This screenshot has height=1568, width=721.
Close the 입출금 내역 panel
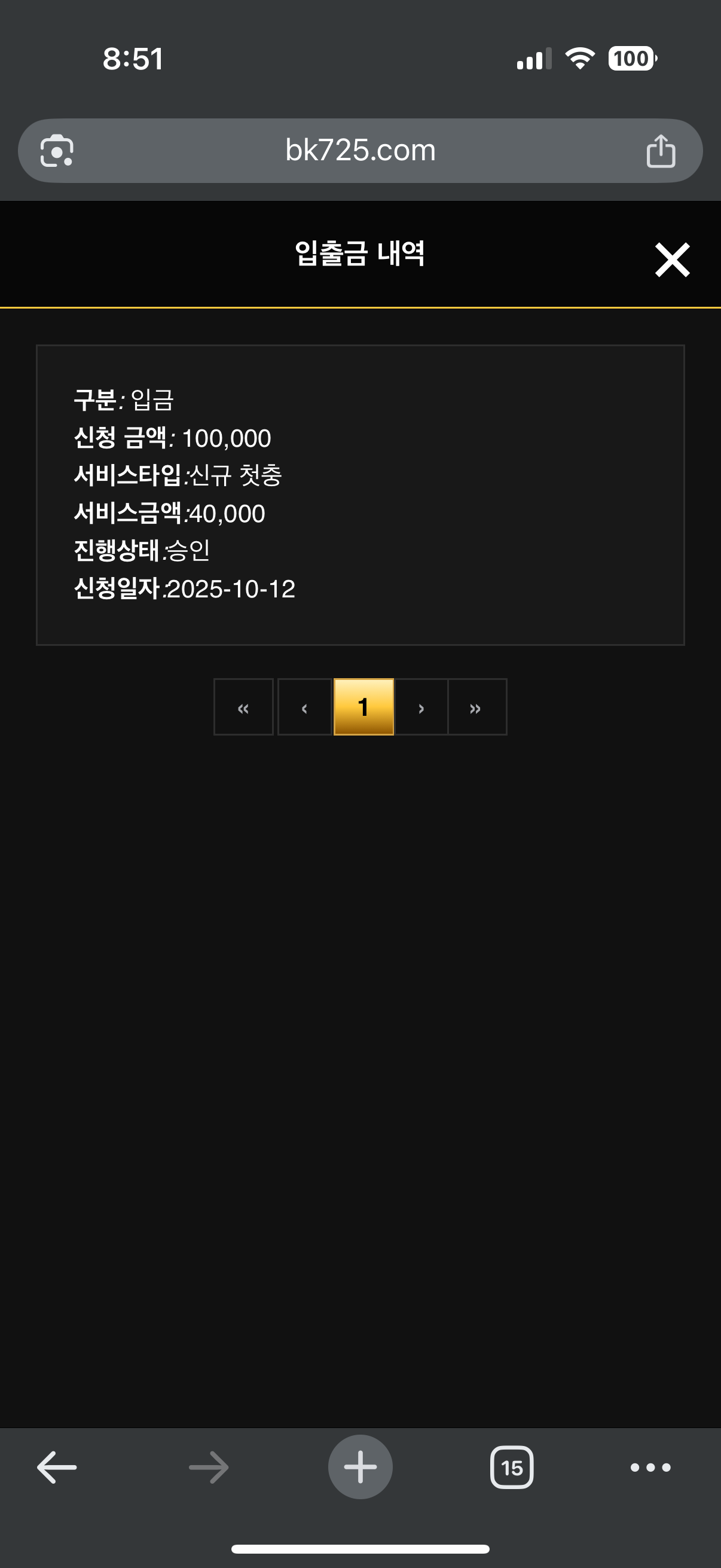(x=672, y=260)
